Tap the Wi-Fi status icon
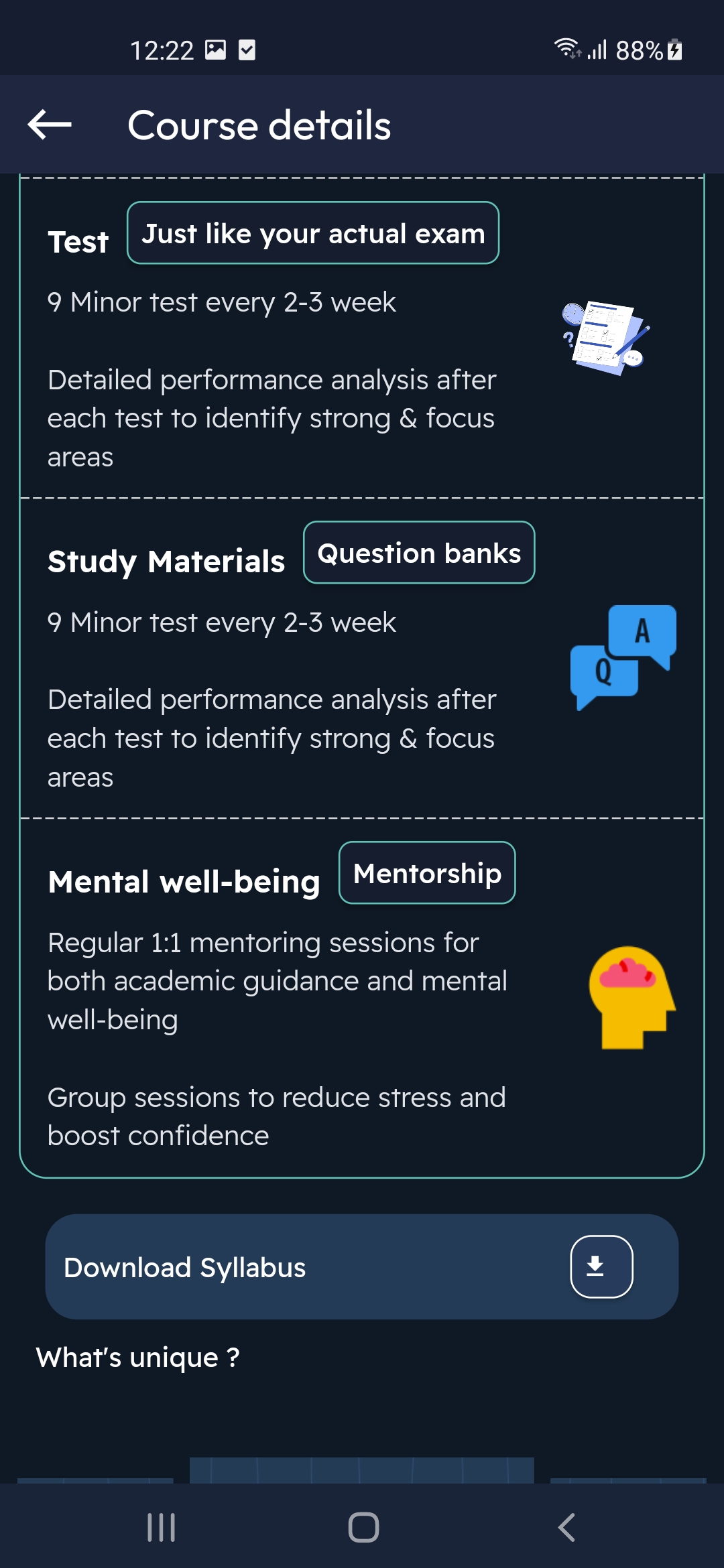This screenshot has height=1568, width=724. click(x=566, y=48)
